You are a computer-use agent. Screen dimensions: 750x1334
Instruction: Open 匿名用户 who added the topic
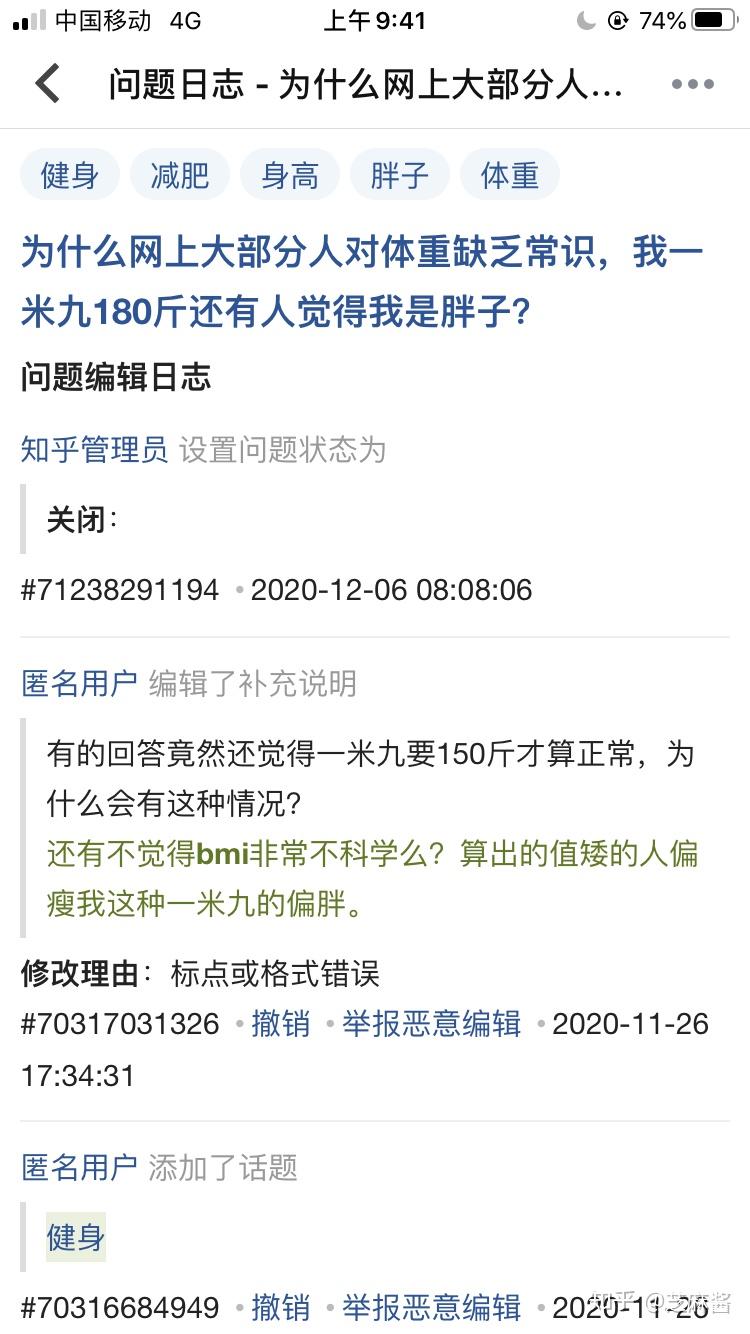tap(79, 1167)
